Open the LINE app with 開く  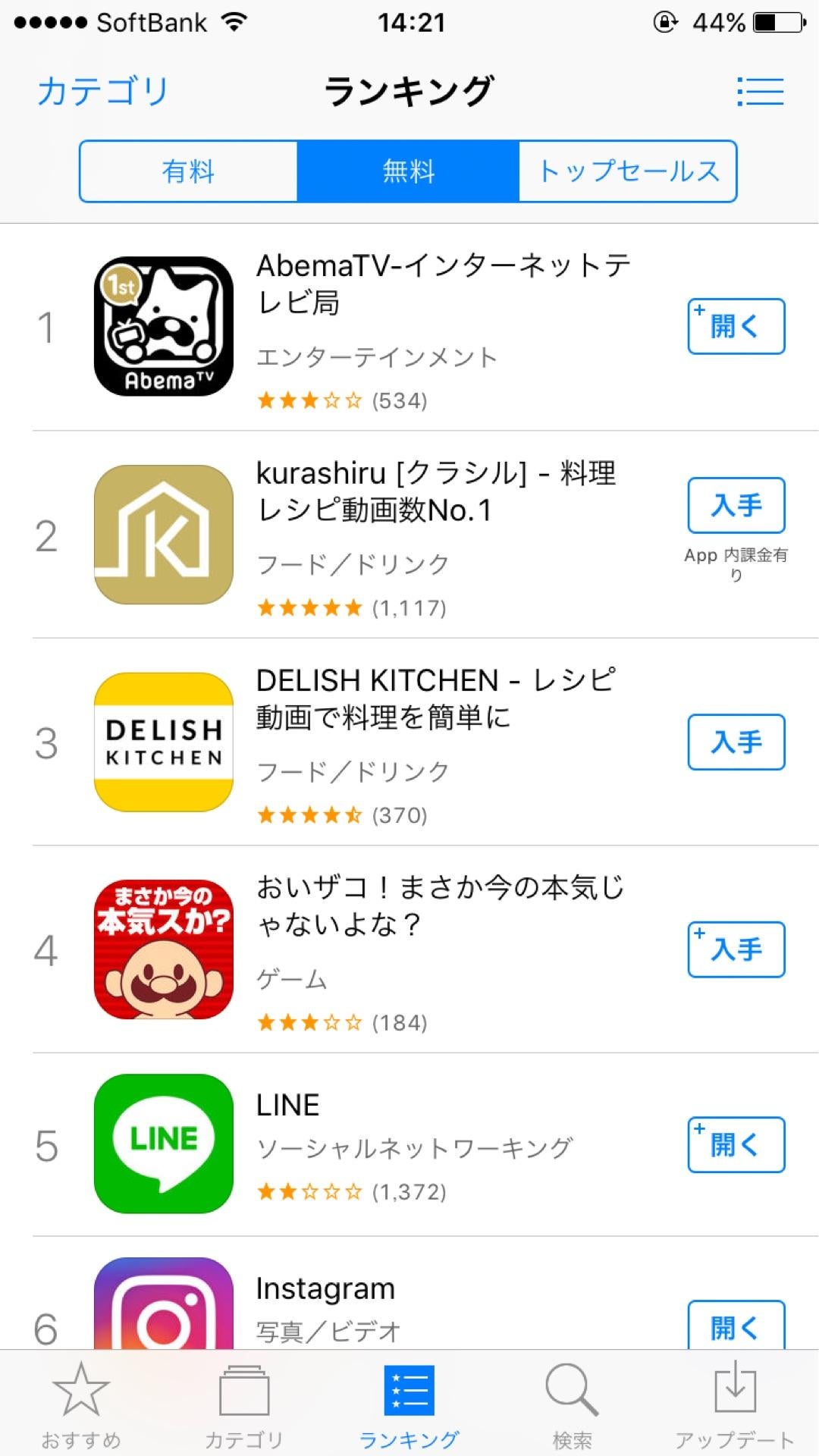[x=736, y=1144]
